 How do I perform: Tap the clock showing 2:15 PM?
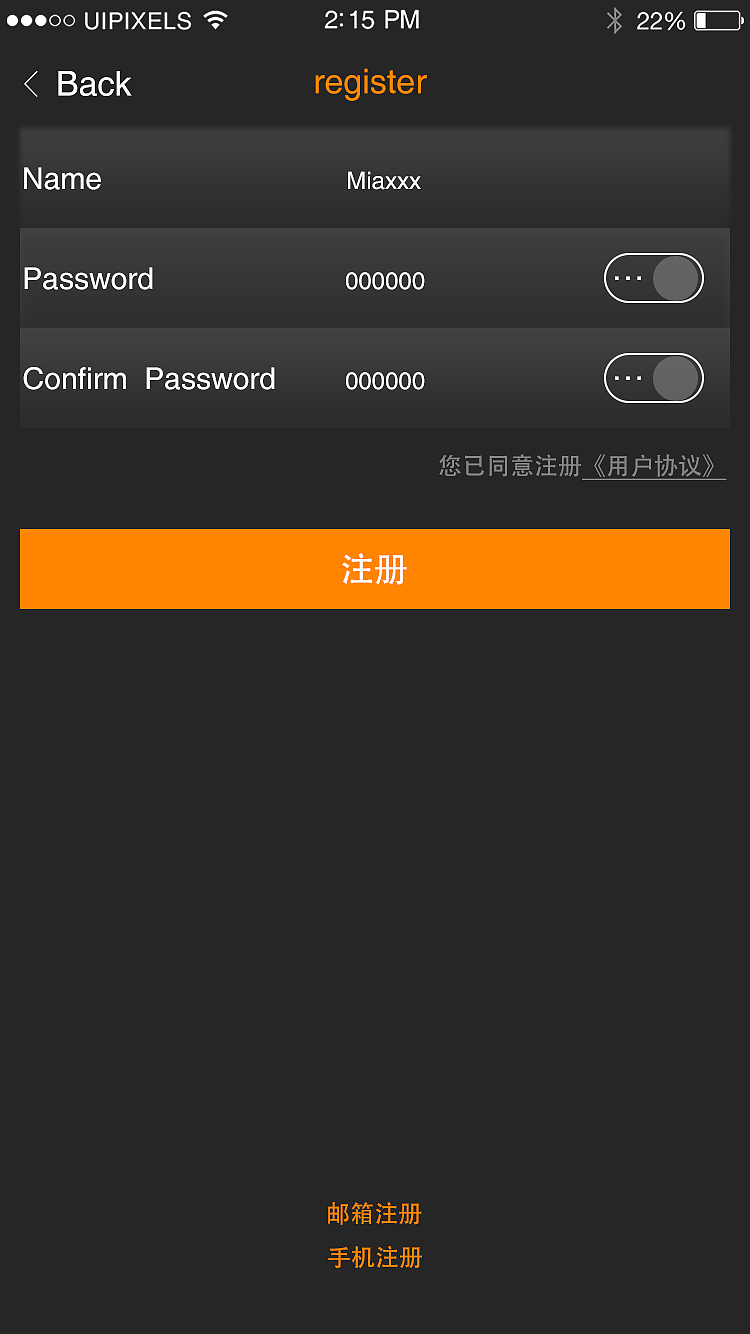pyautogui.click(x=372, y=19)
